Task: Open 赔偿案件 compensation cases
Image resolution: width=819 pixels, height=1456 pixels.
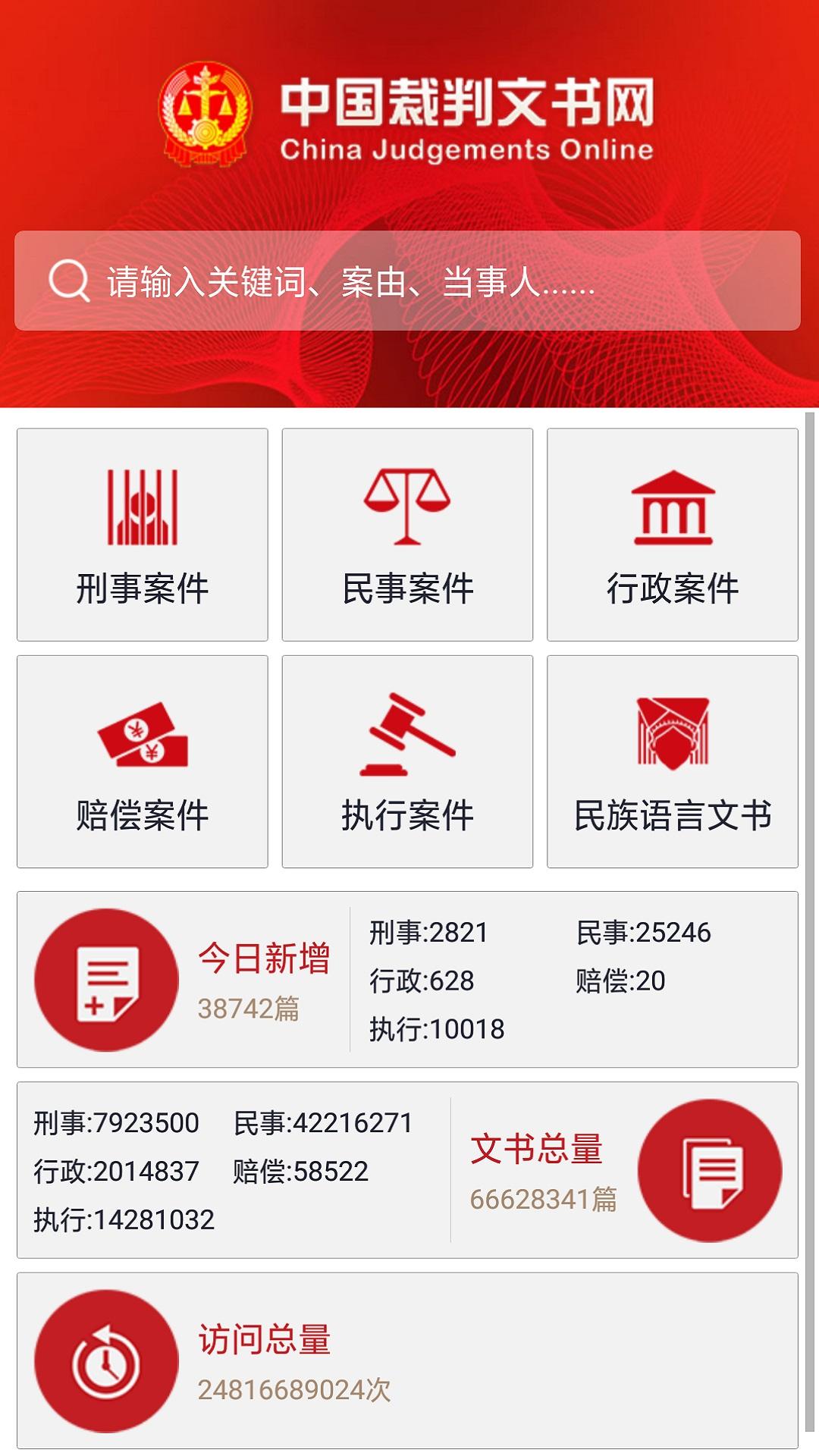Action: tap(143, 761)
